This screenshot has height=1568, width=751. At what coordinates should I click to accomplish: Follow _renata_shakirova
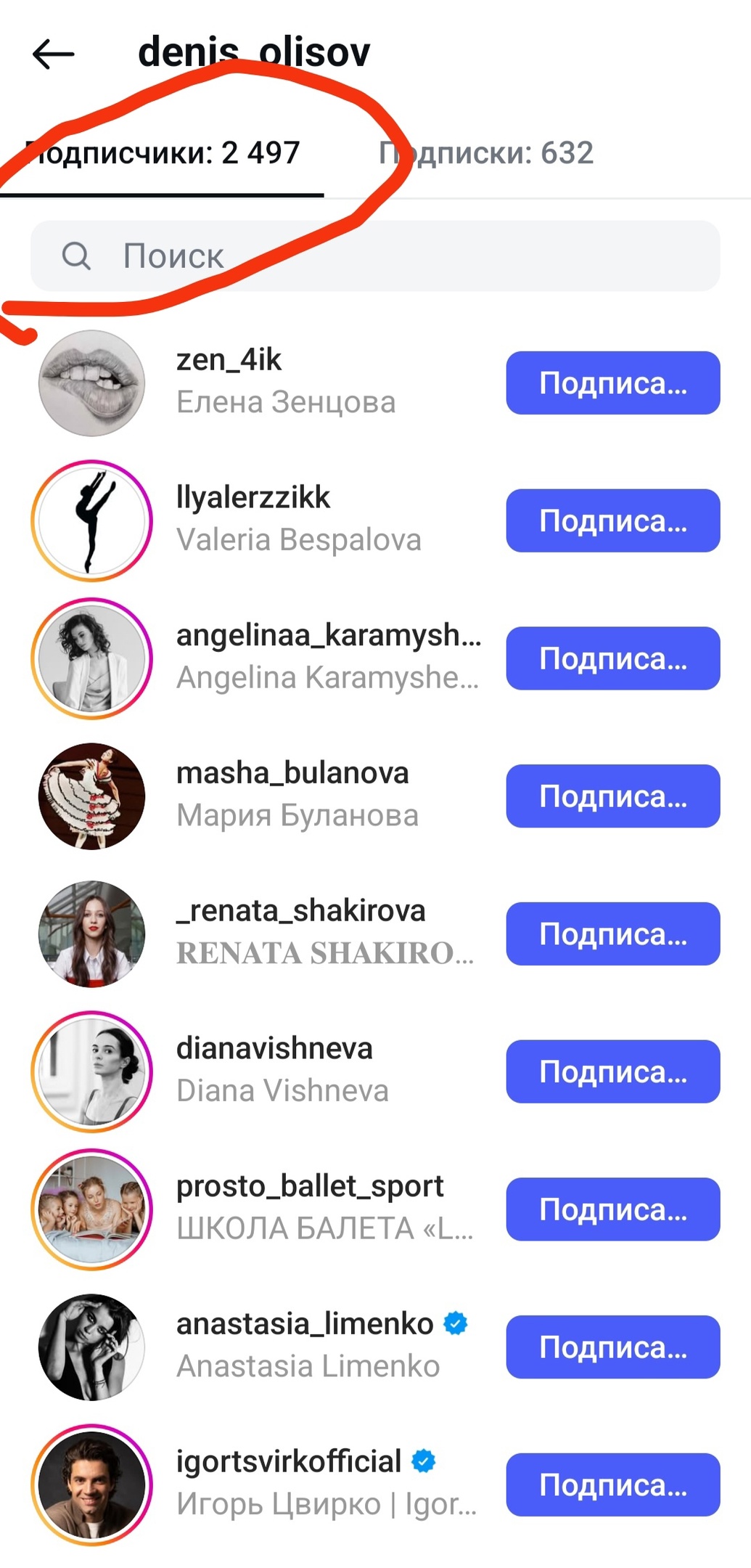[613, 934]
